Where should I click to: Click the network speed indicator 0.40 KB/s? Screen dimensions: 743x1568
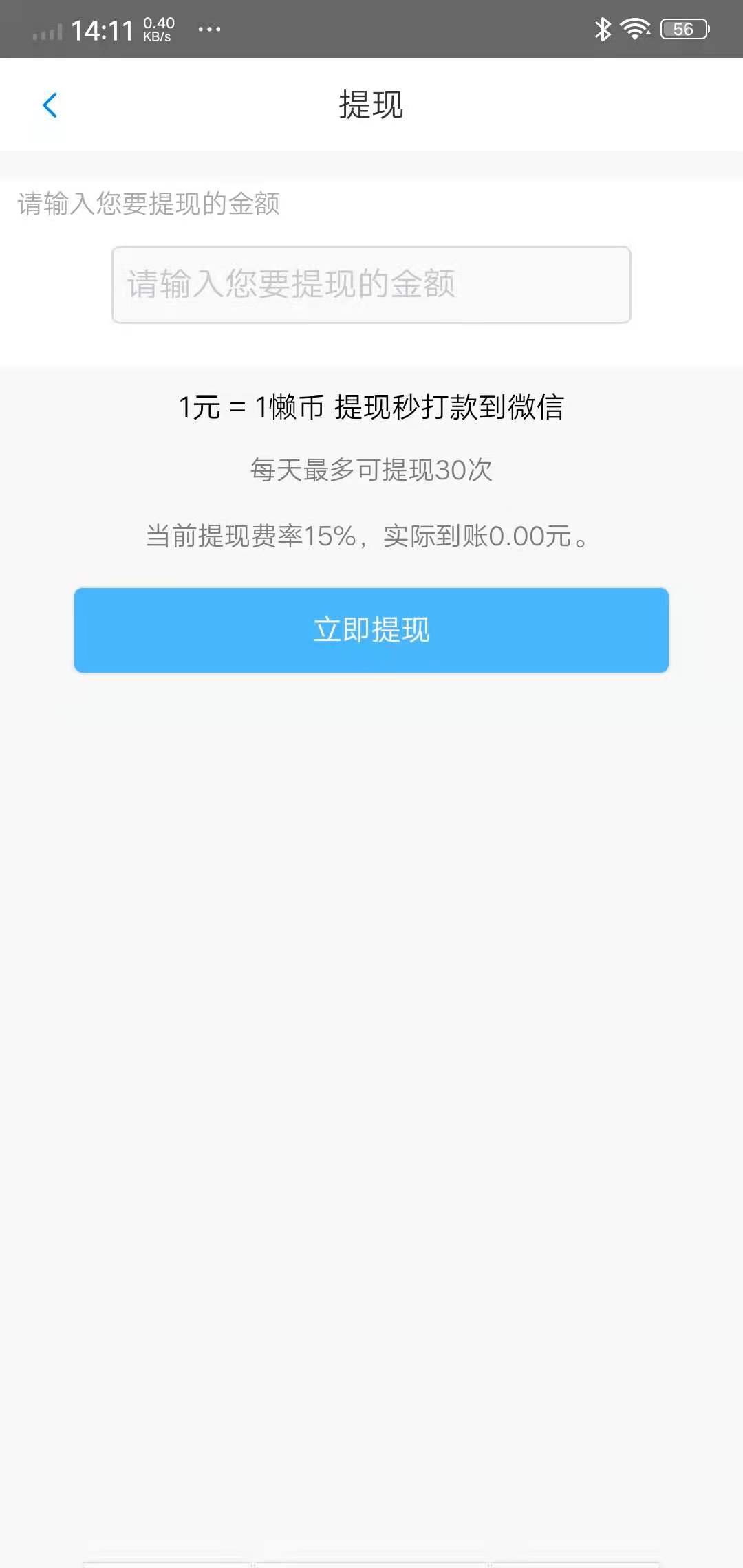tap(160, 29)
